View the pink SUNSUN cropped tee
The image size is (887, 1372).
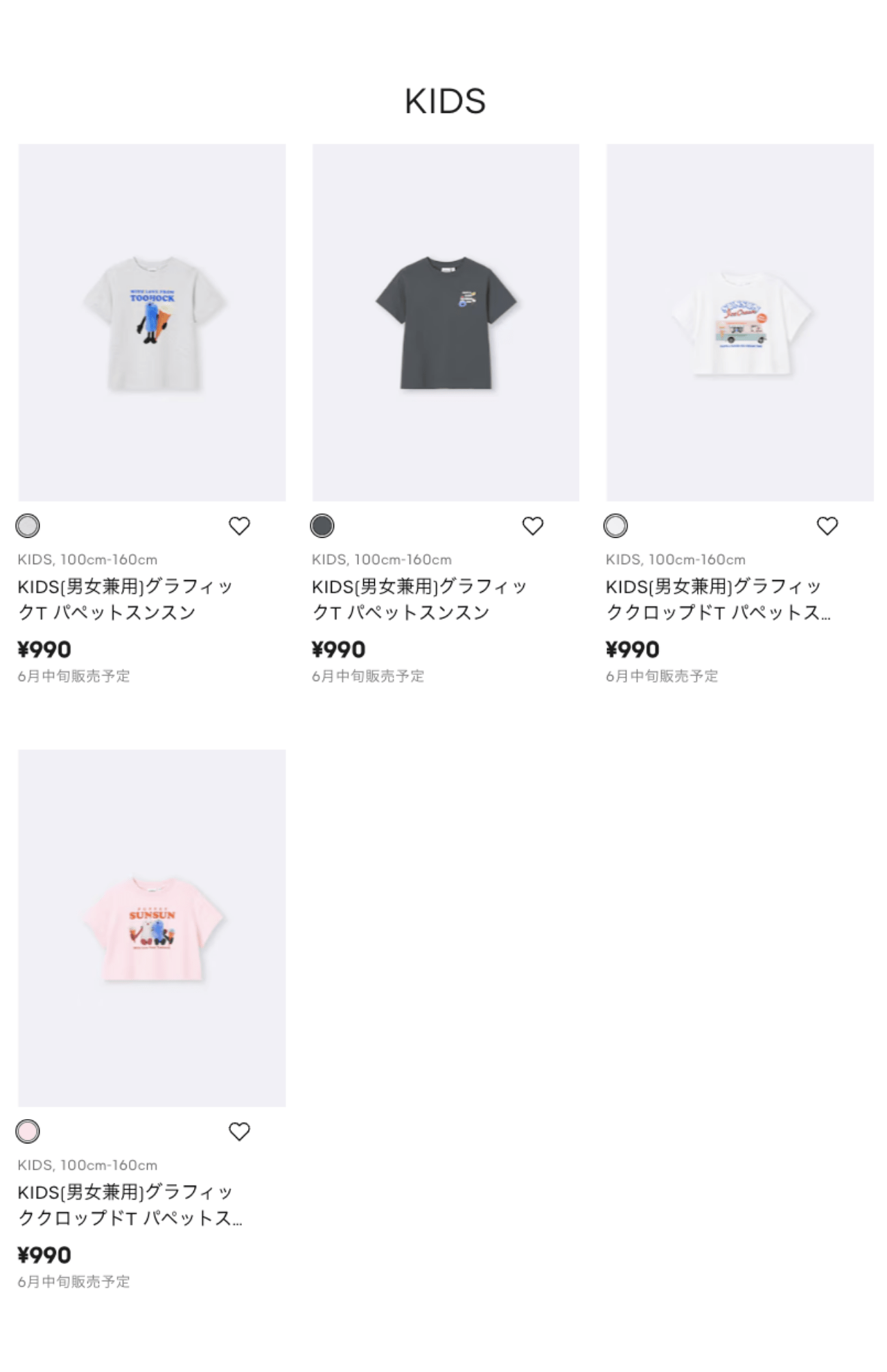[152, 927]
